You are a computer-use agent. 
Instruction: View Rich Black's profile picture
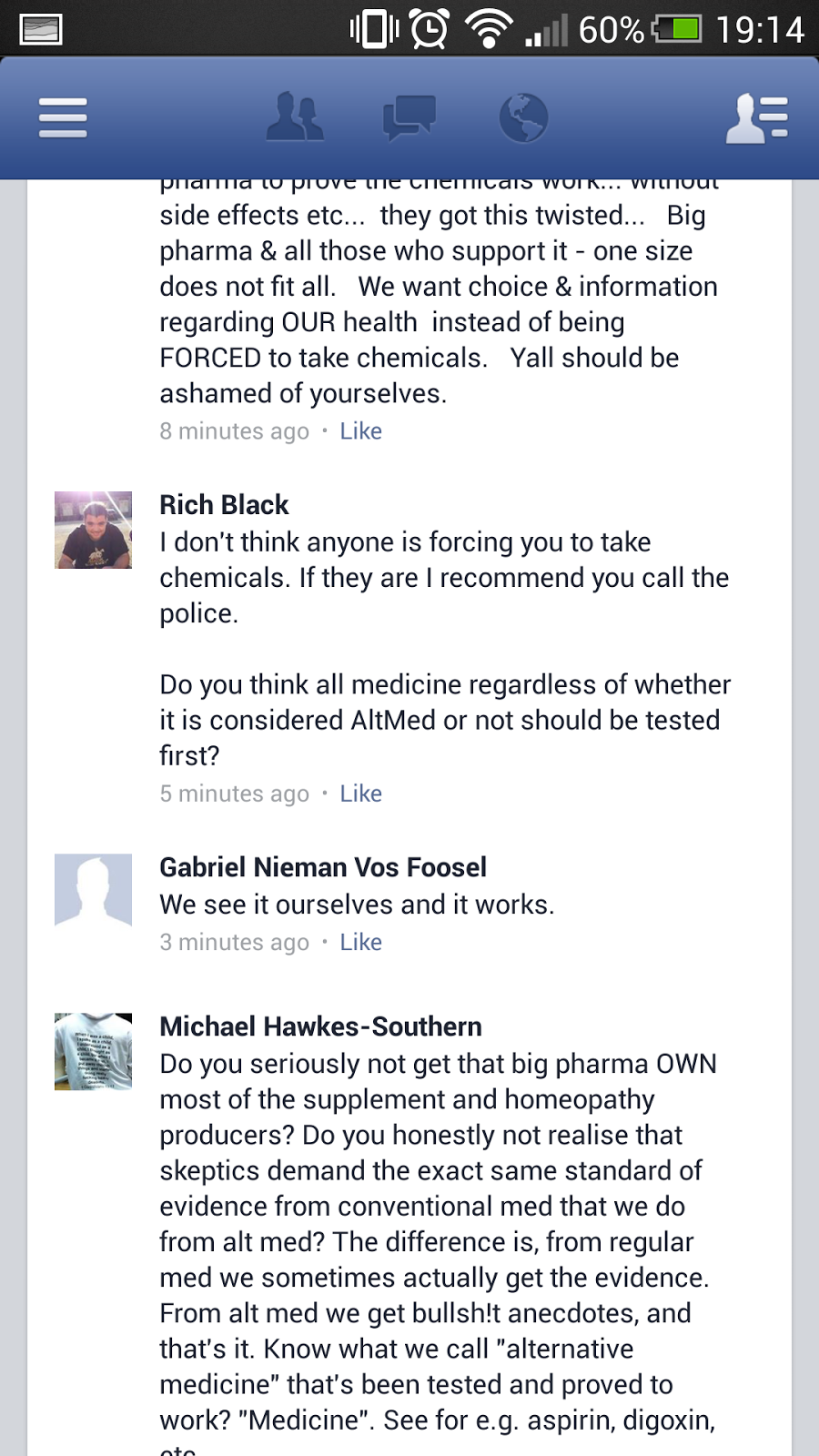point(93,531)
